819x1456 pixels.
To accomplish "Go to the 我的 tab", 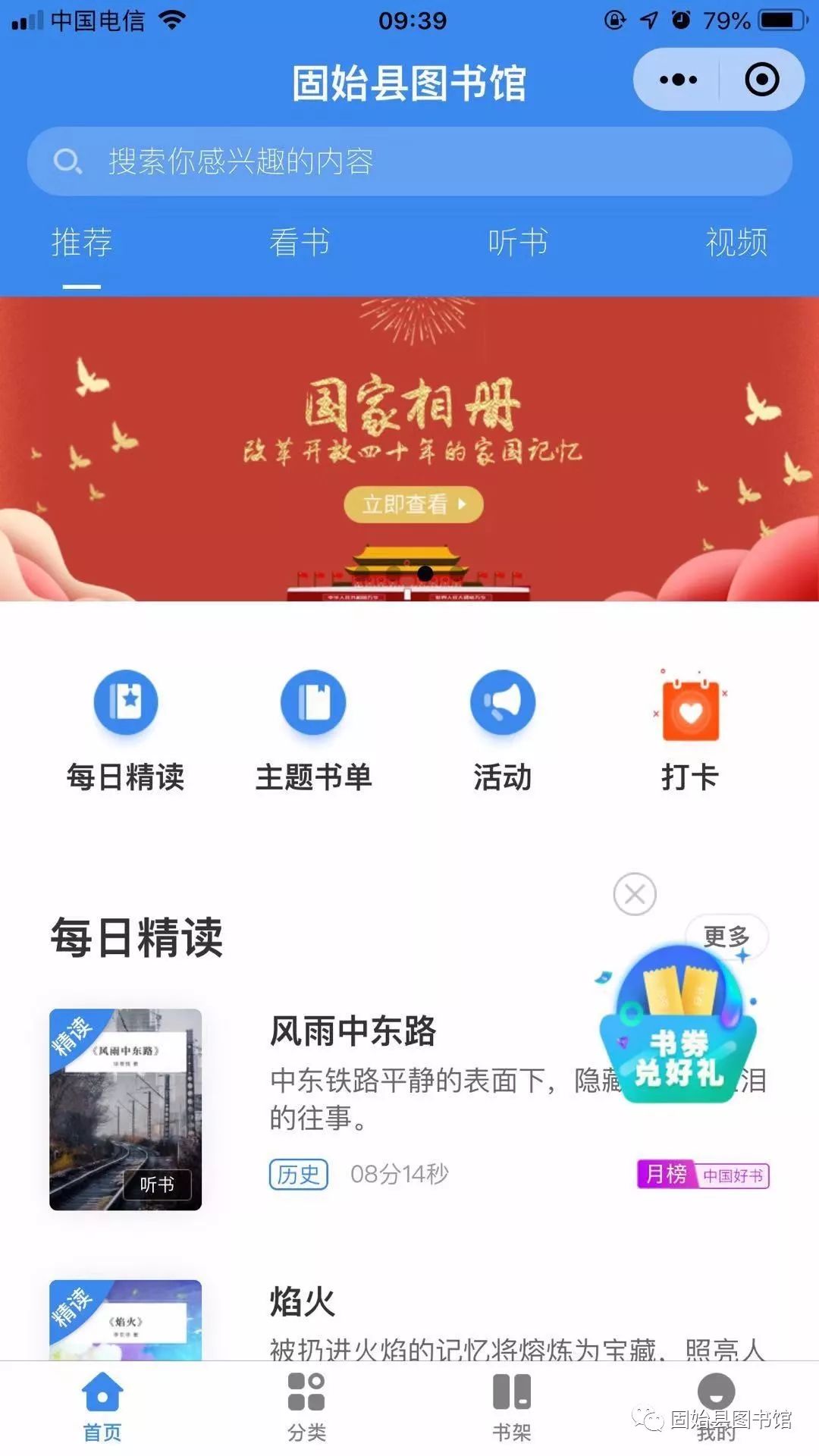I will pos(716,1407).
